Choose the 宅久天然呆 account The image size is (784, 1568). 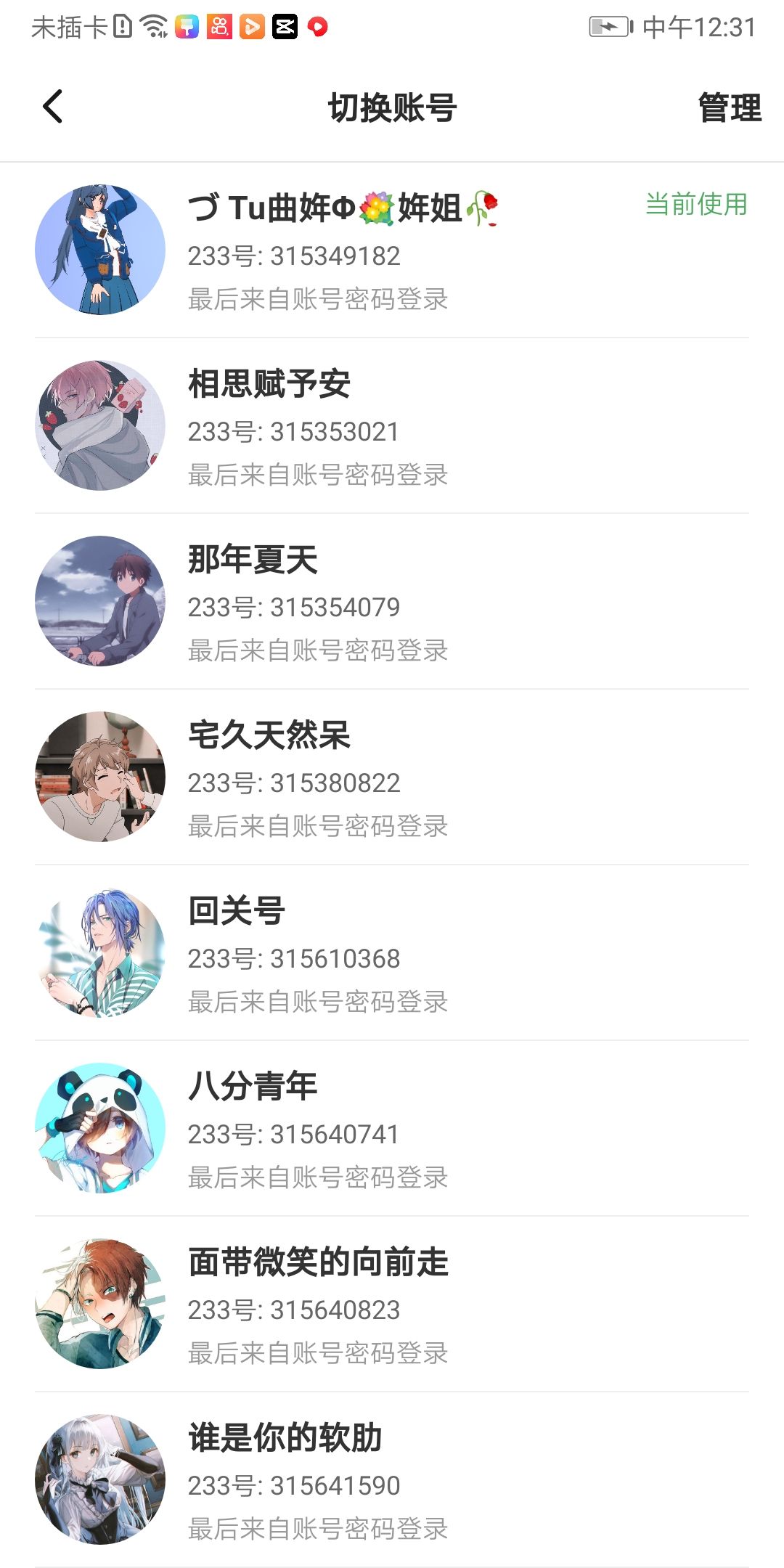click(392, 777)
